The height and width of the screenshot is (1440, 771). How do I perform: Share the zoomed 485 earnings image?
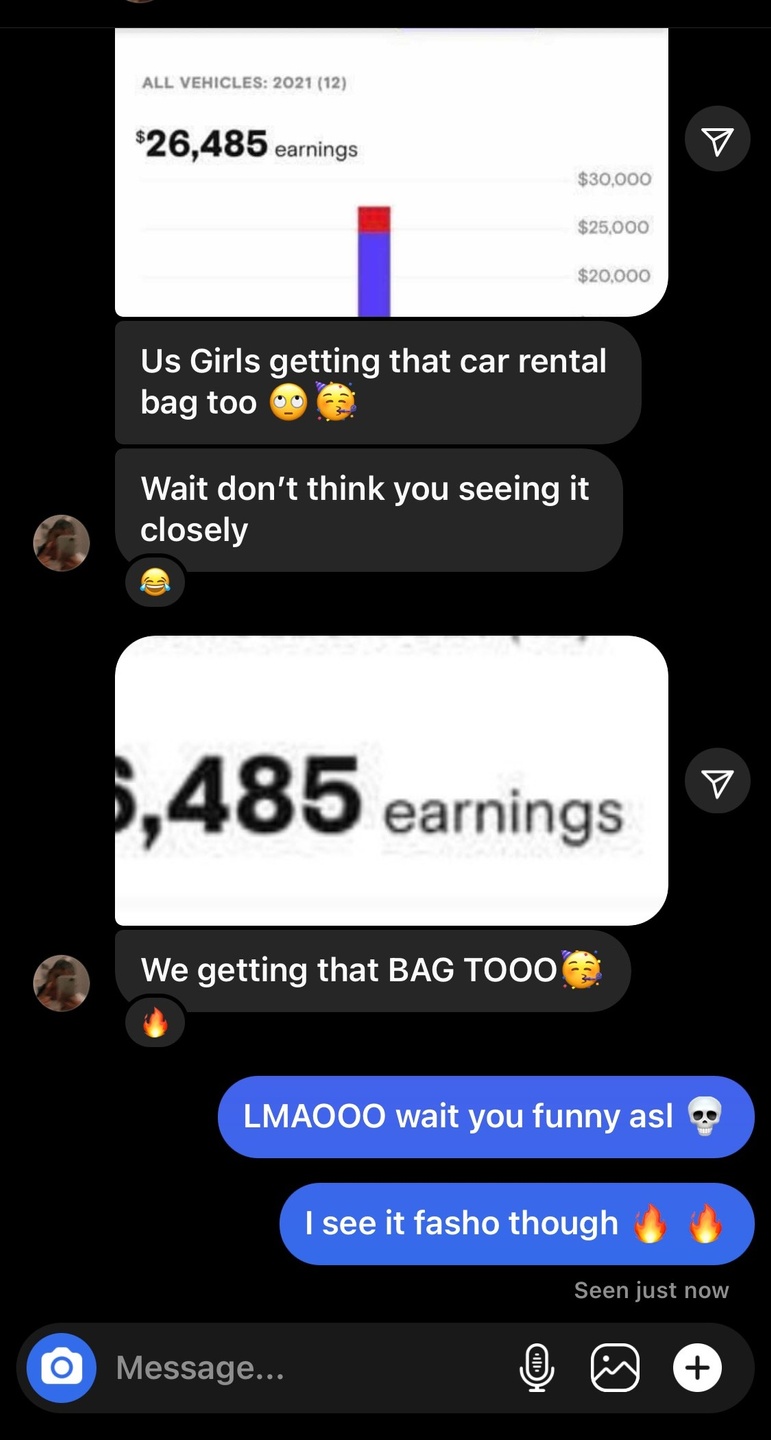[x=717, y=783]
